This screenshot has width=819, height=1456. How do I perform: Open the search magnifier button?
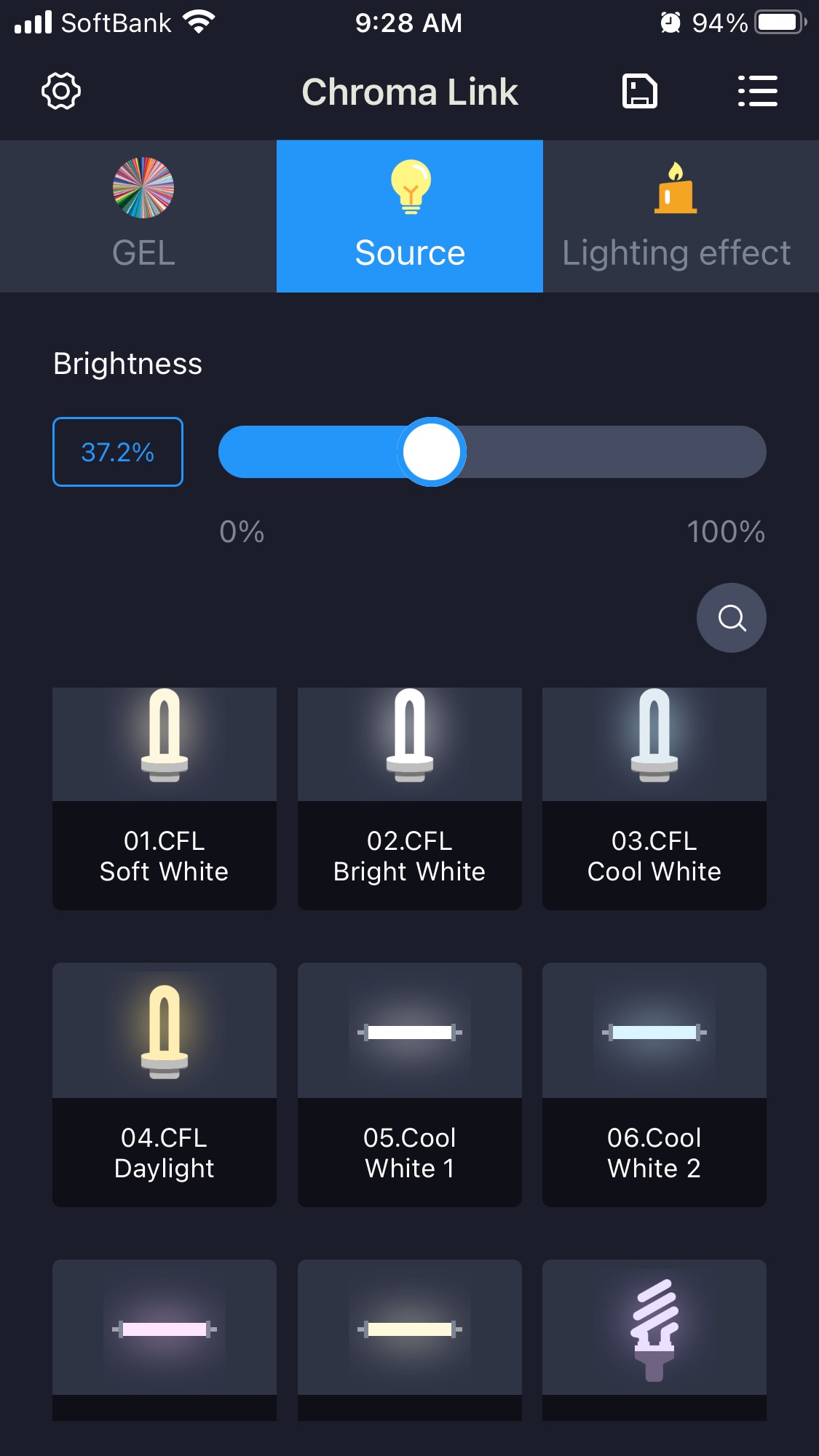tap(731, 618)
